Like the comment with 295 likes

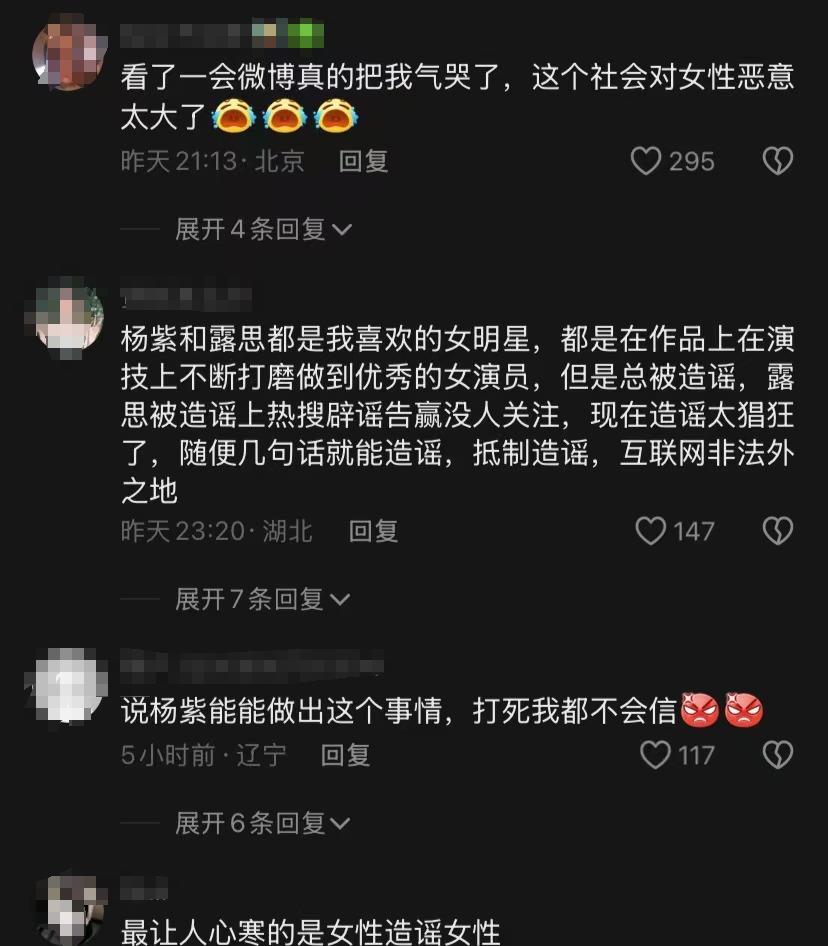(x=647, y=161)
